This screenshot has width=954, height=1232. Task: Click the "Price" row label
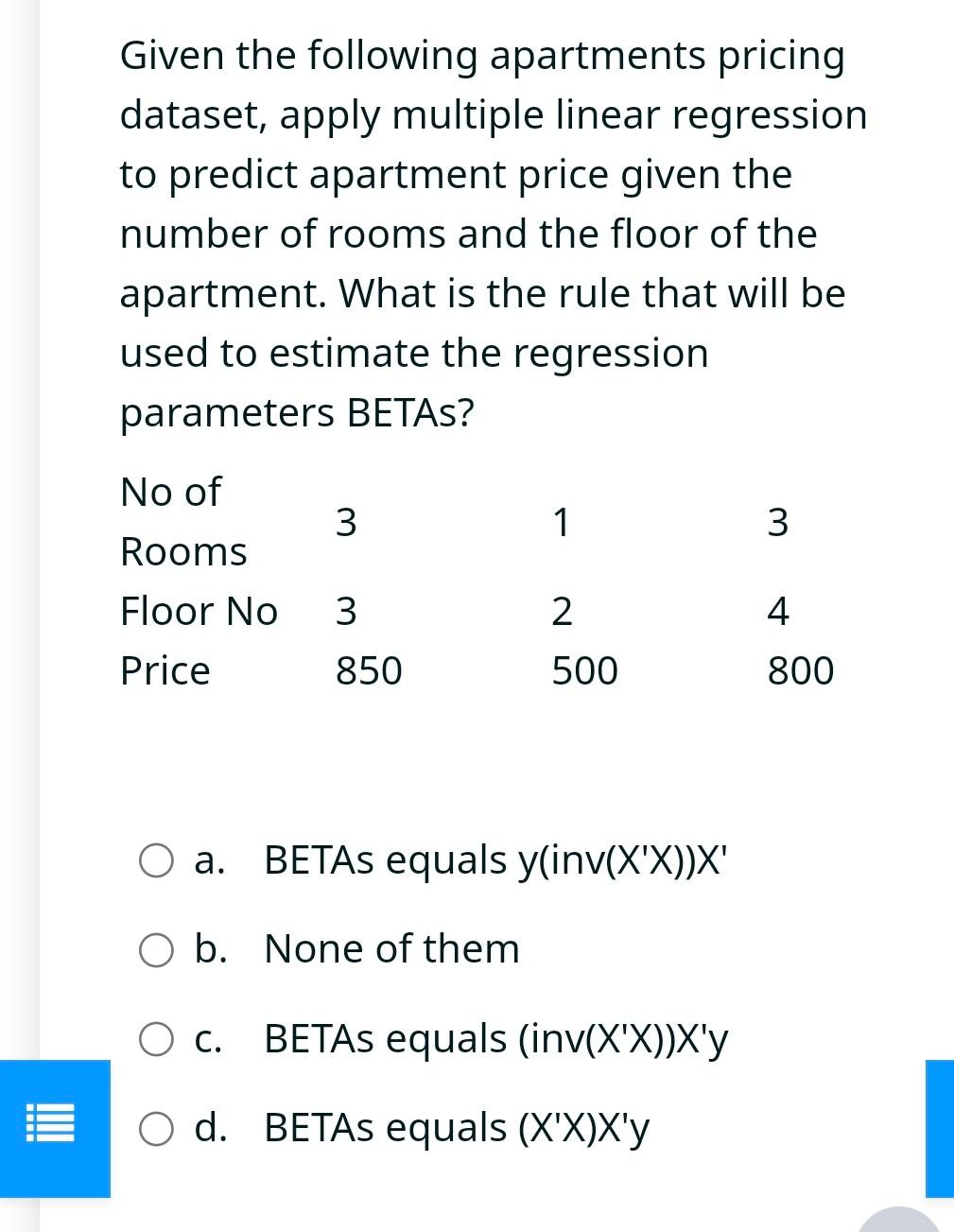click(x=165, y=671)
